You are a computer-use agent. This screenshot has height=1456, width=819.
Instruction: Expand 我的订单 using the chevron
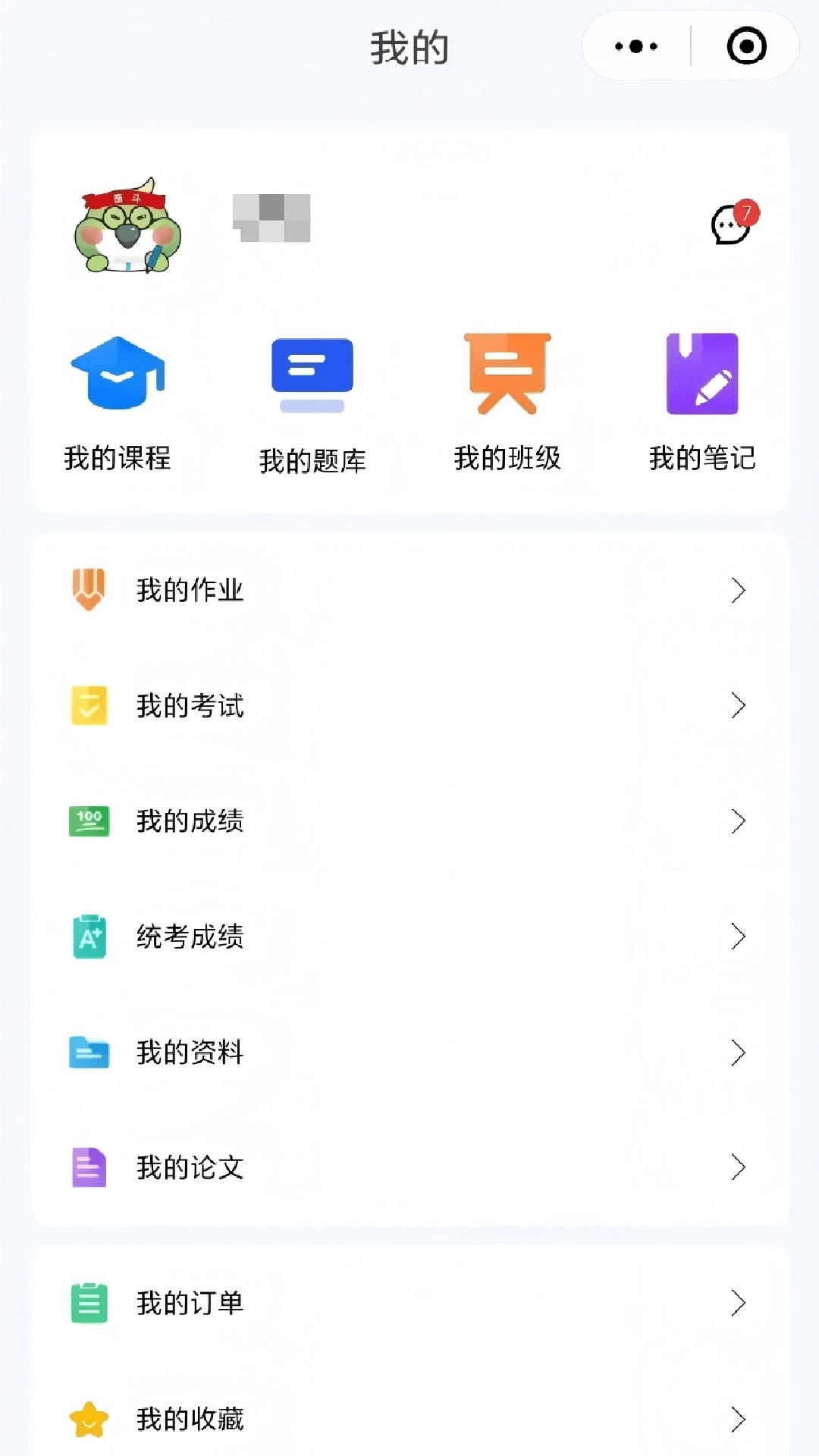coord(737,1303)
